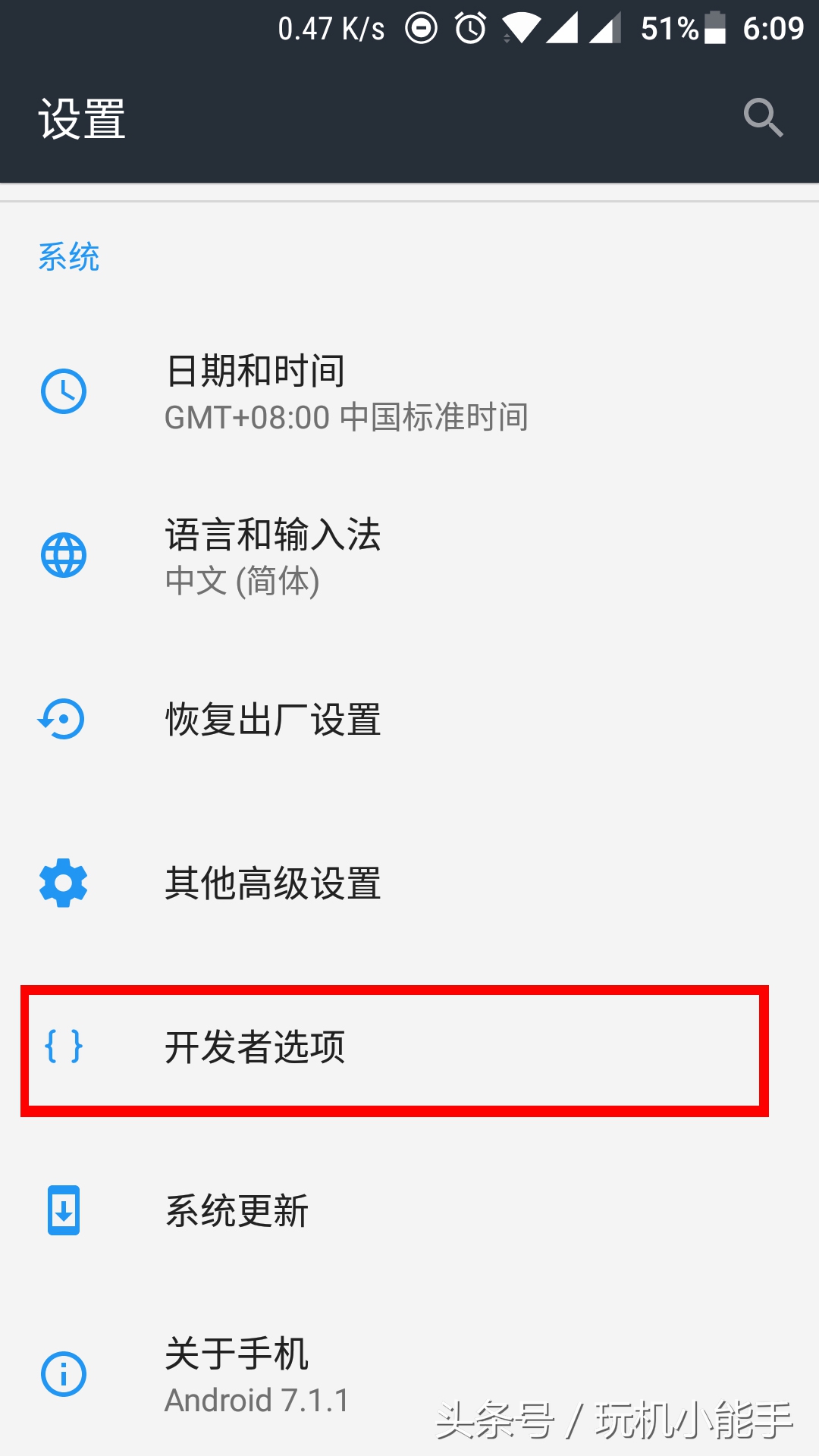
Task: Open 开发者选项
Action: click(255, 1048)
